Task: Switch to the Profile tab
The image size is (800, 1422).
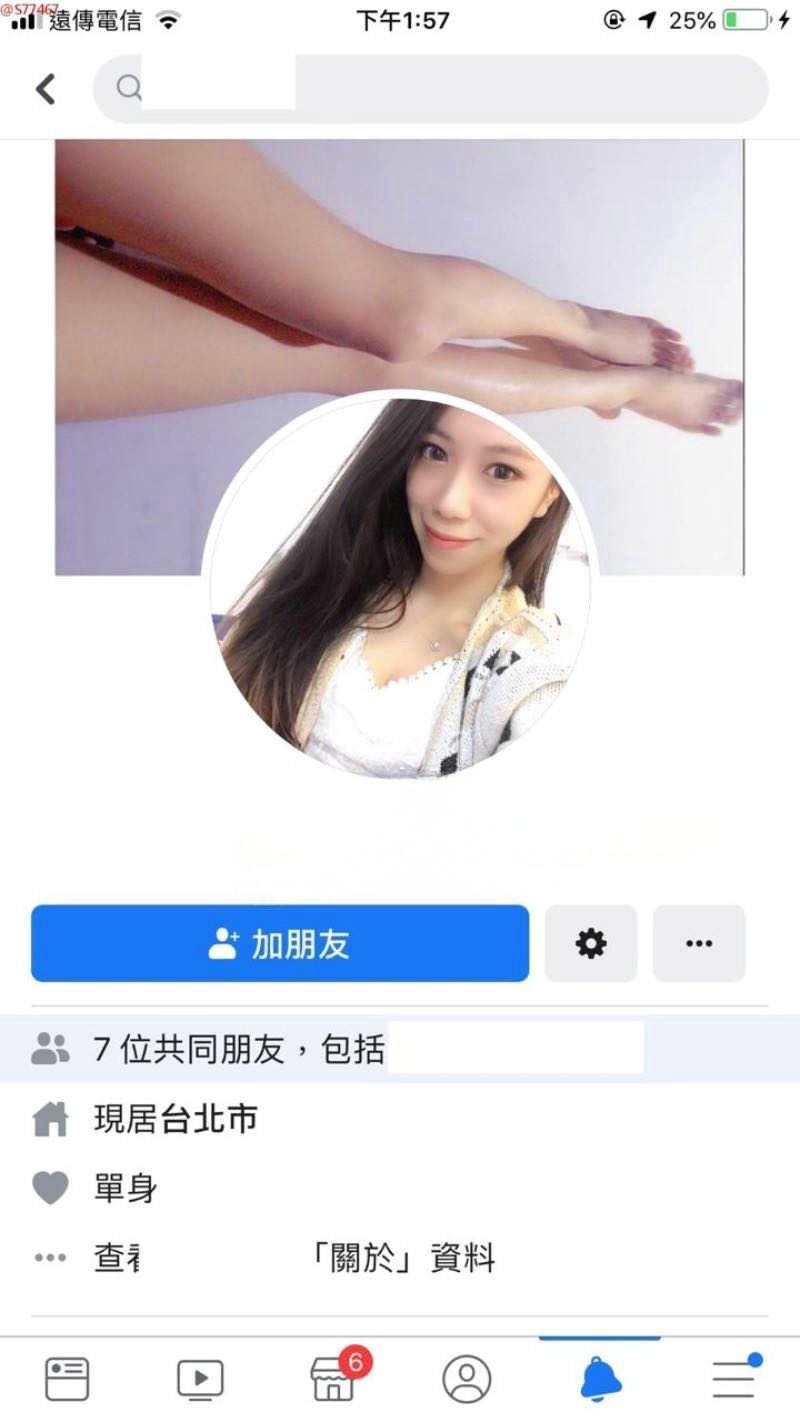Action: [x=466, y=1380]
